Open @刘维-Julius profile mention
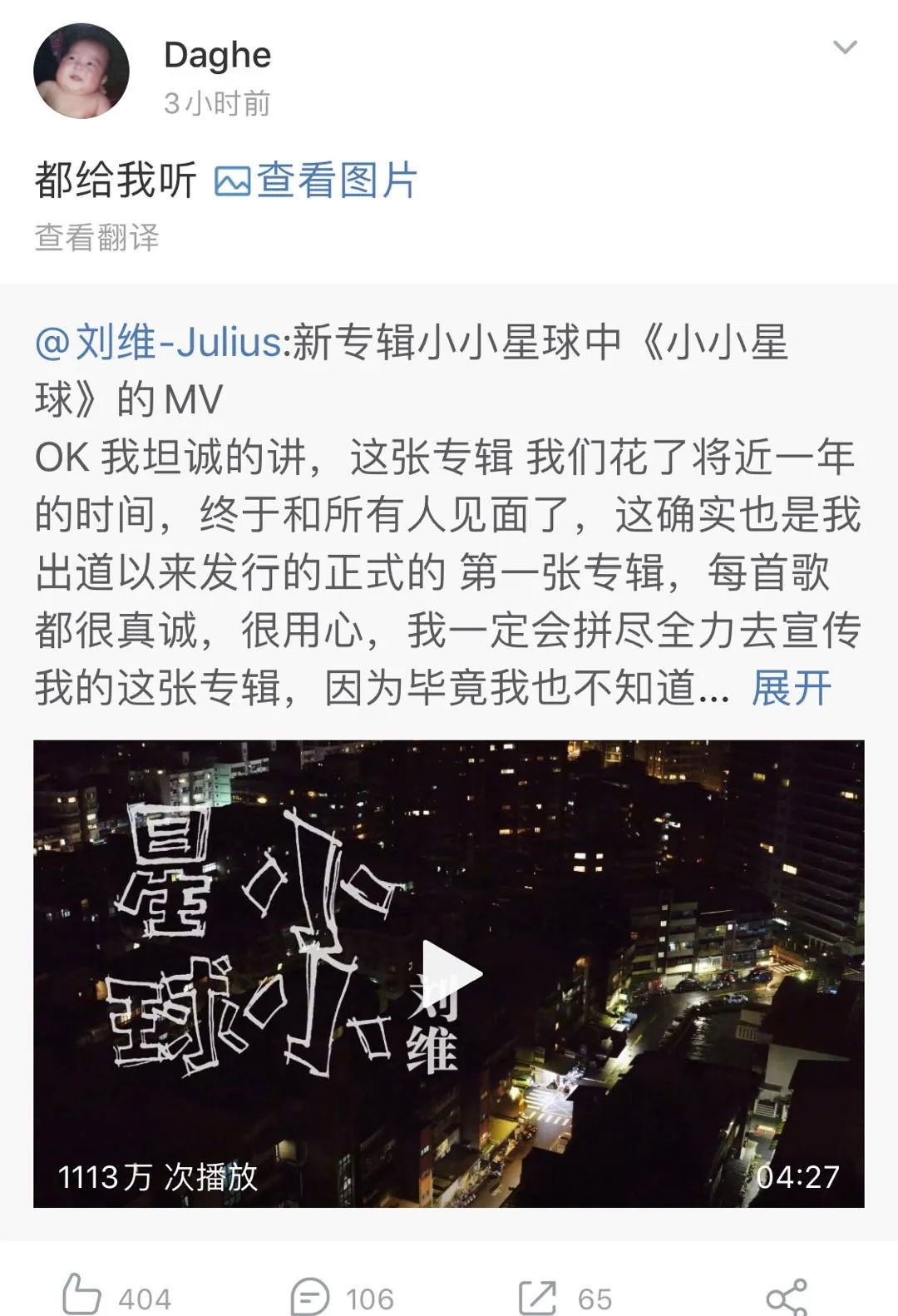This screenshot has width=898, height=1316. (158, 343)
